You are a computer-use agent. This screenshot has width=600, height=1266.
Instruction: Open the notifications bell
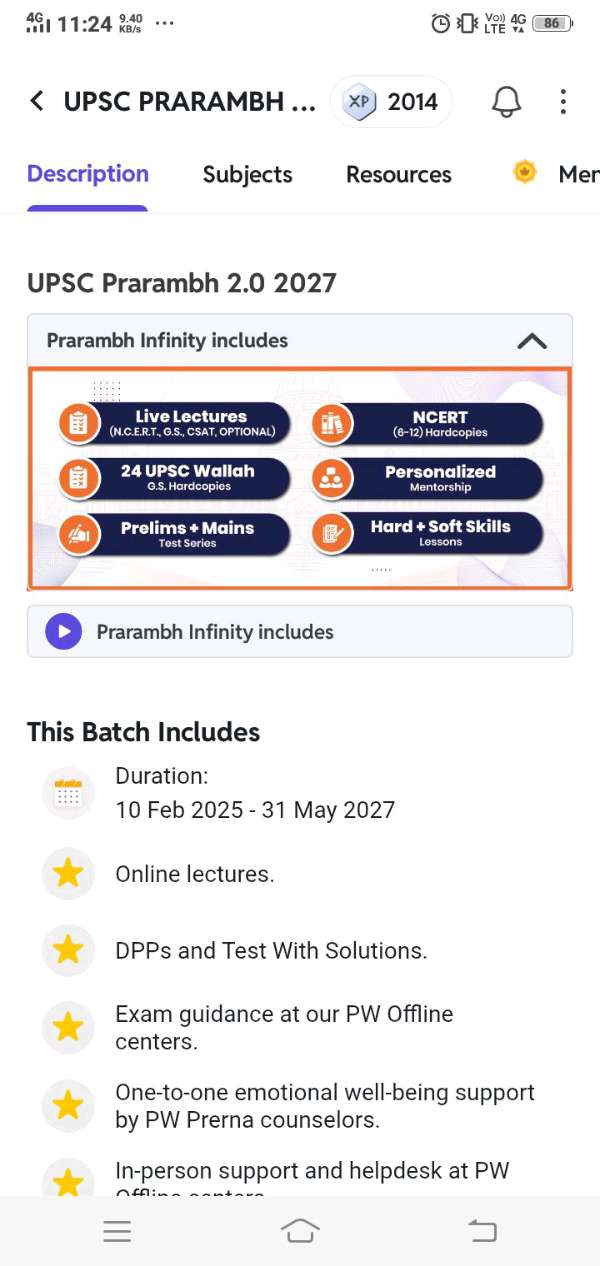[507, 101]
